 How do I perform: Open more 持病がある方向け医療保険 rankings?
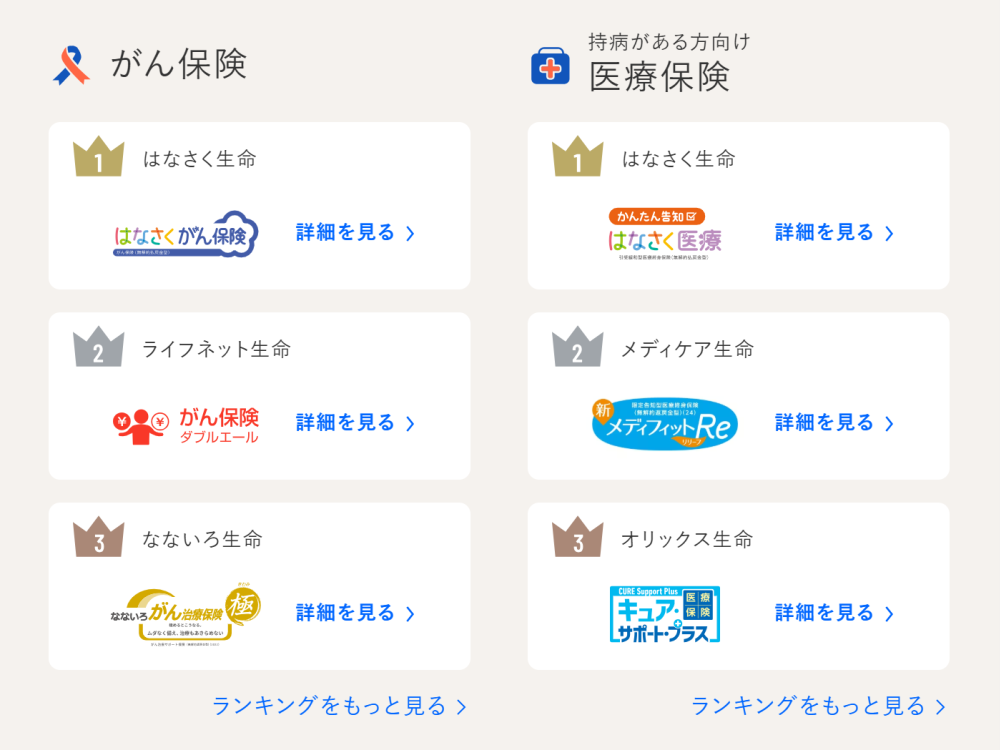click(x=818, y=706)
